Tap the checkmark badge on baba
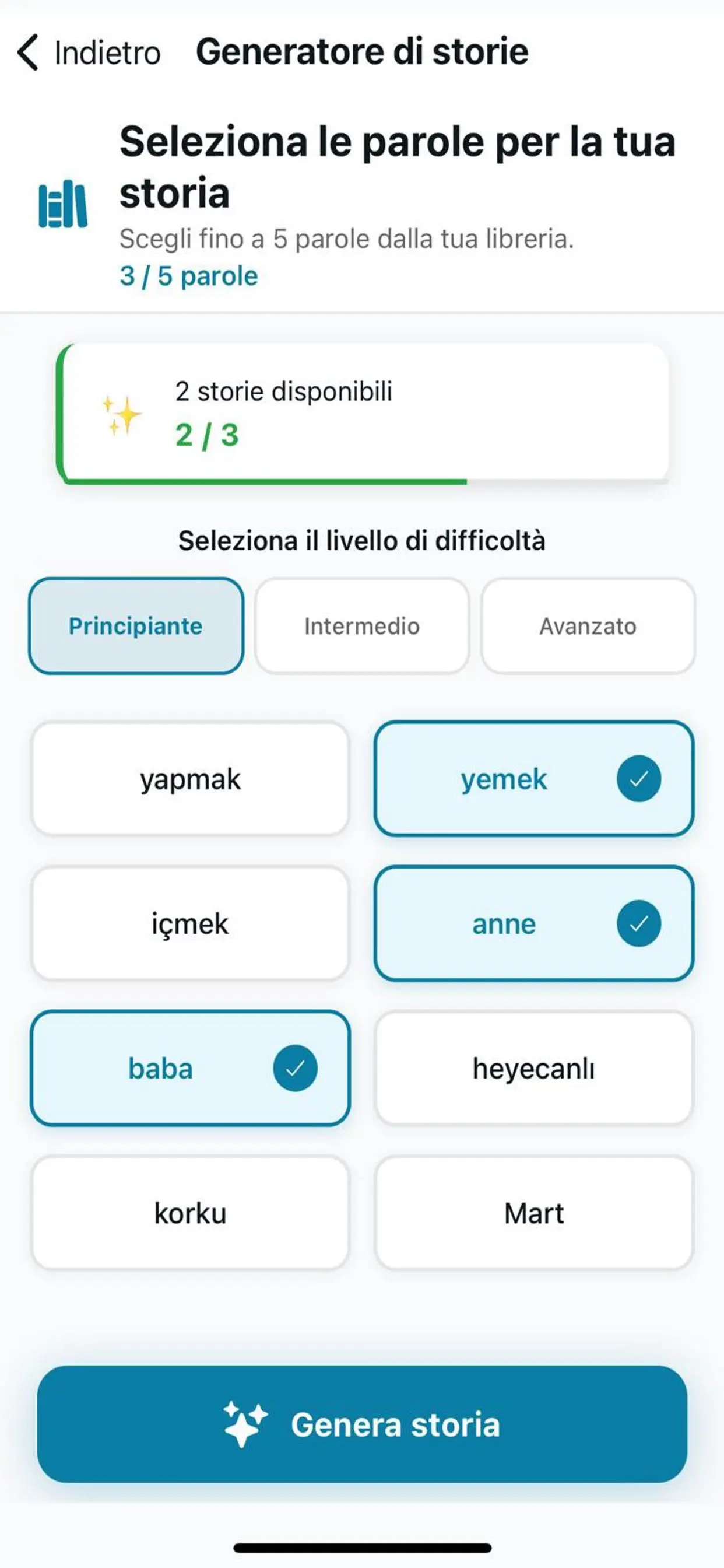Screen dimensions: 724x1568 (296, 1067)
